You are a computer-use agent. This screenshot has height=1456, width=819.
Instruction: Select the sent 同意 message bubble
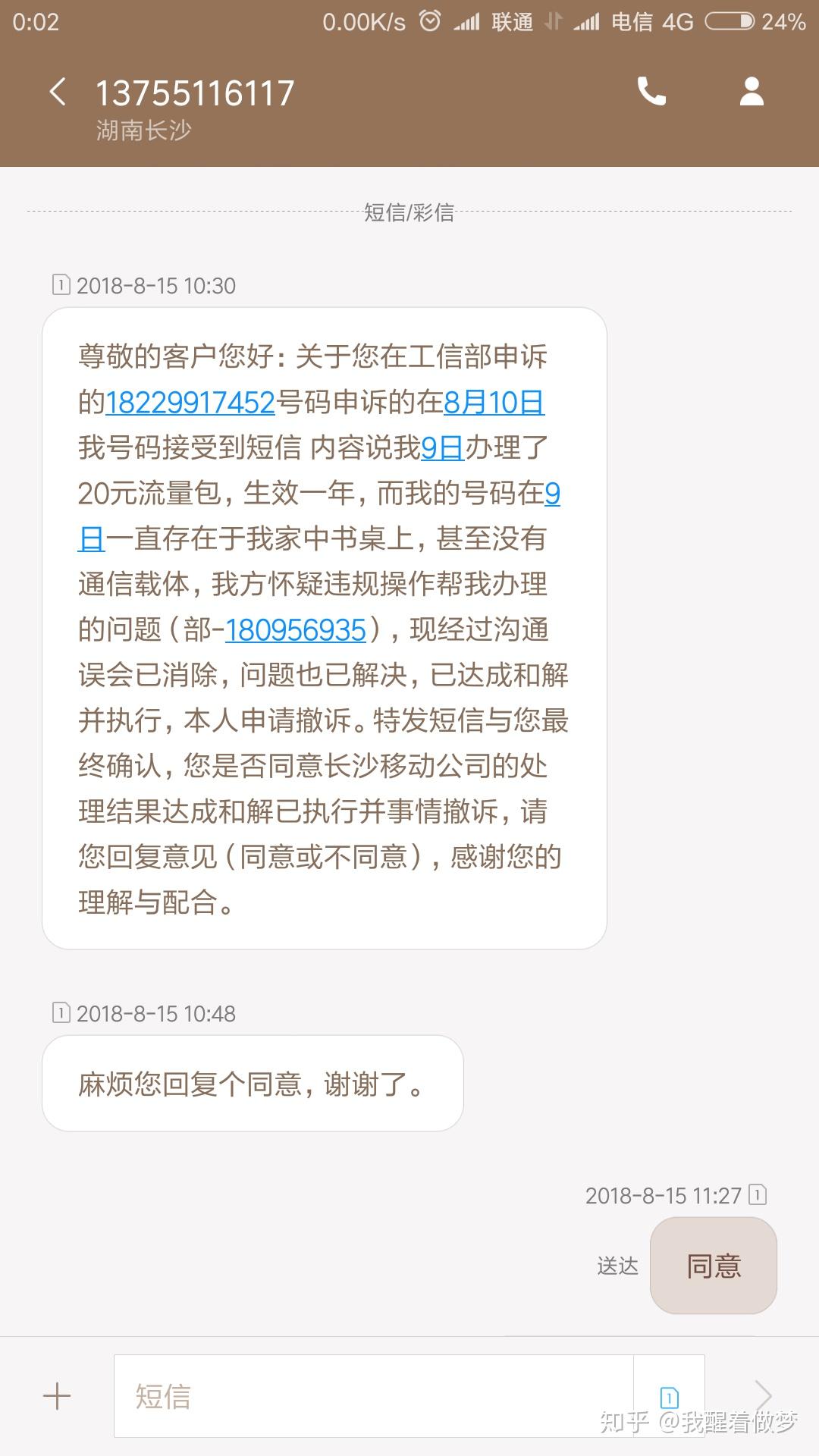(x=714, y=1266)
